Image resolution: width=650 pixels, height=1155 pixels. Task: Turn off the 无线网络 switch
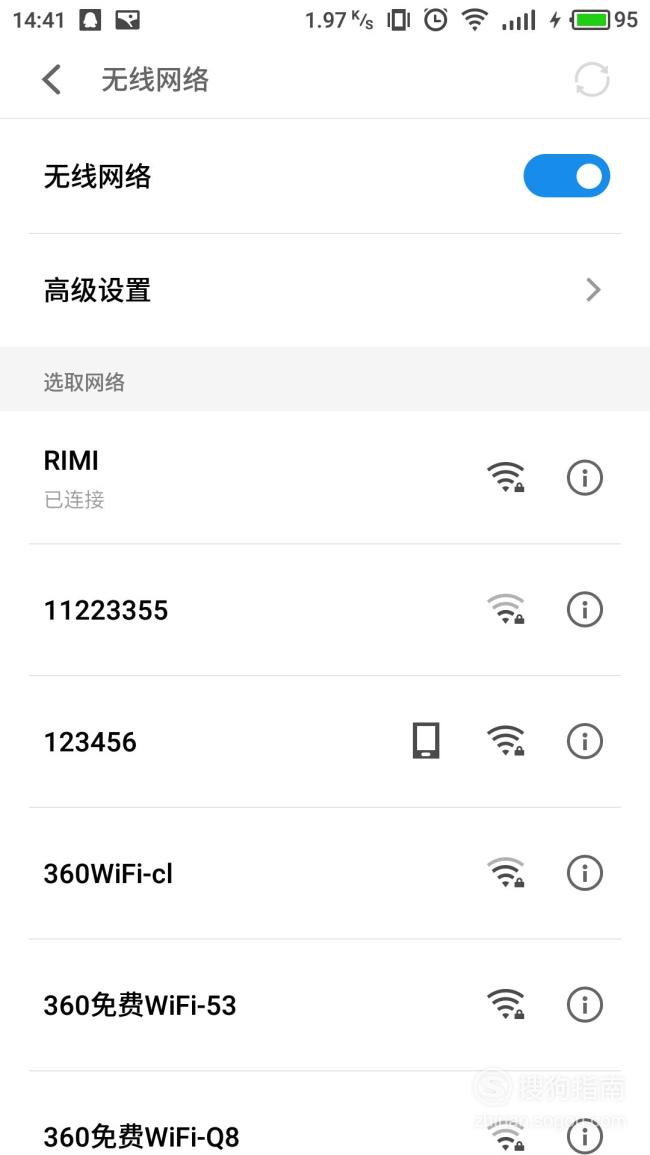coord(567,176)
